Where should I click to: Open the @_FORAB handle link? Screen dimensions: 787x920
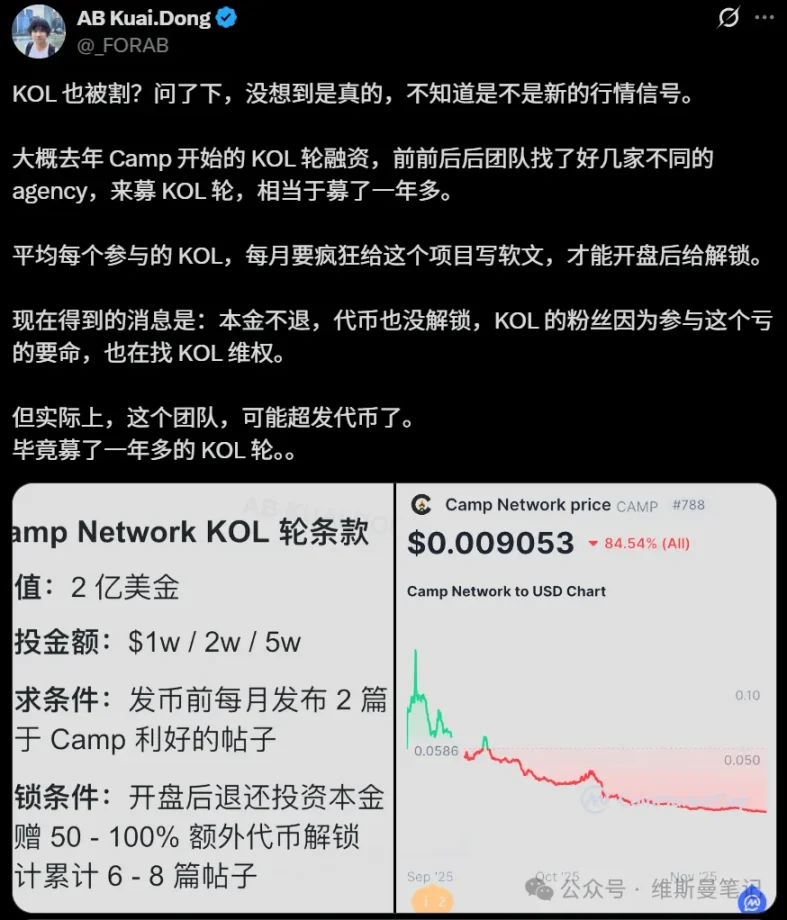122,45
